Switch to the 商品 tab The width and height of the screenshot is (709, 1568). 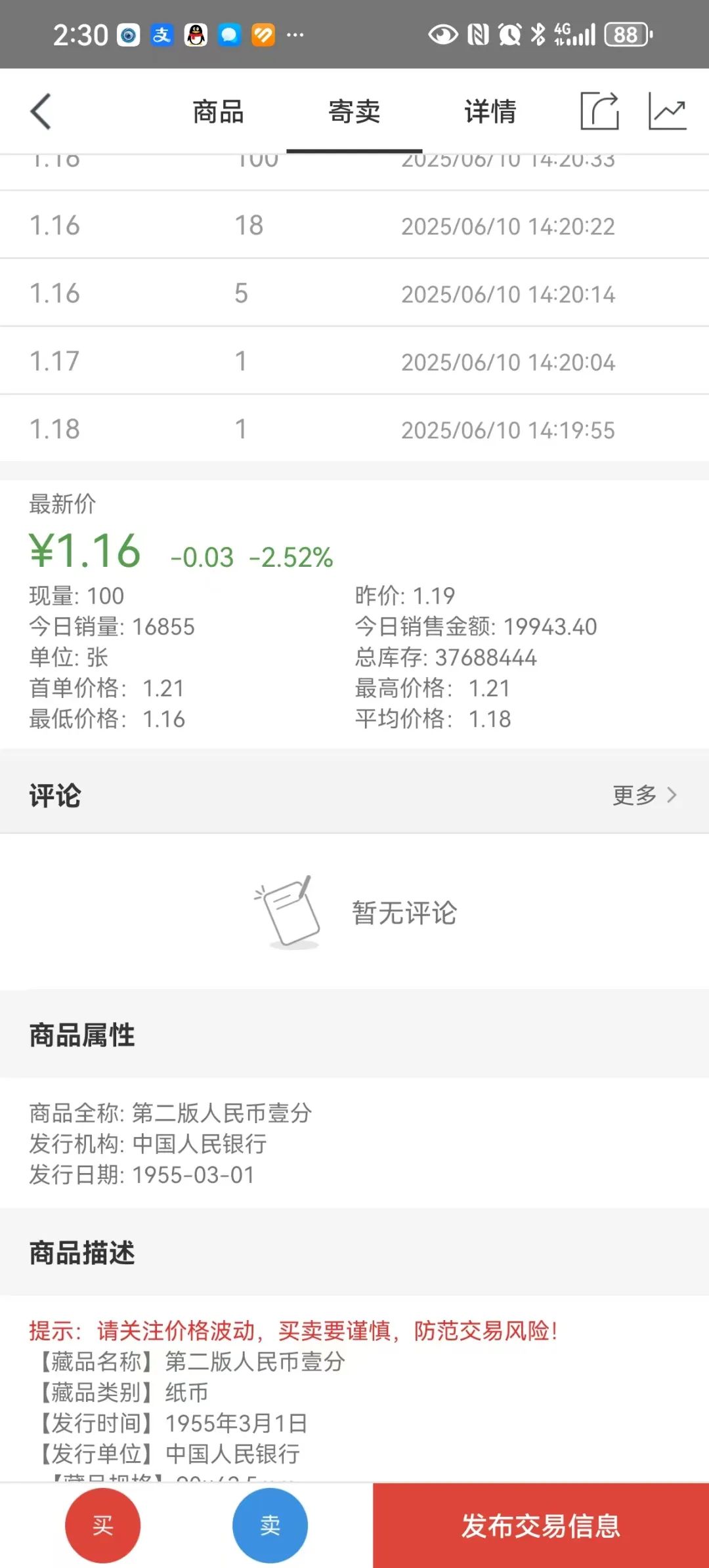pos(218,112)
